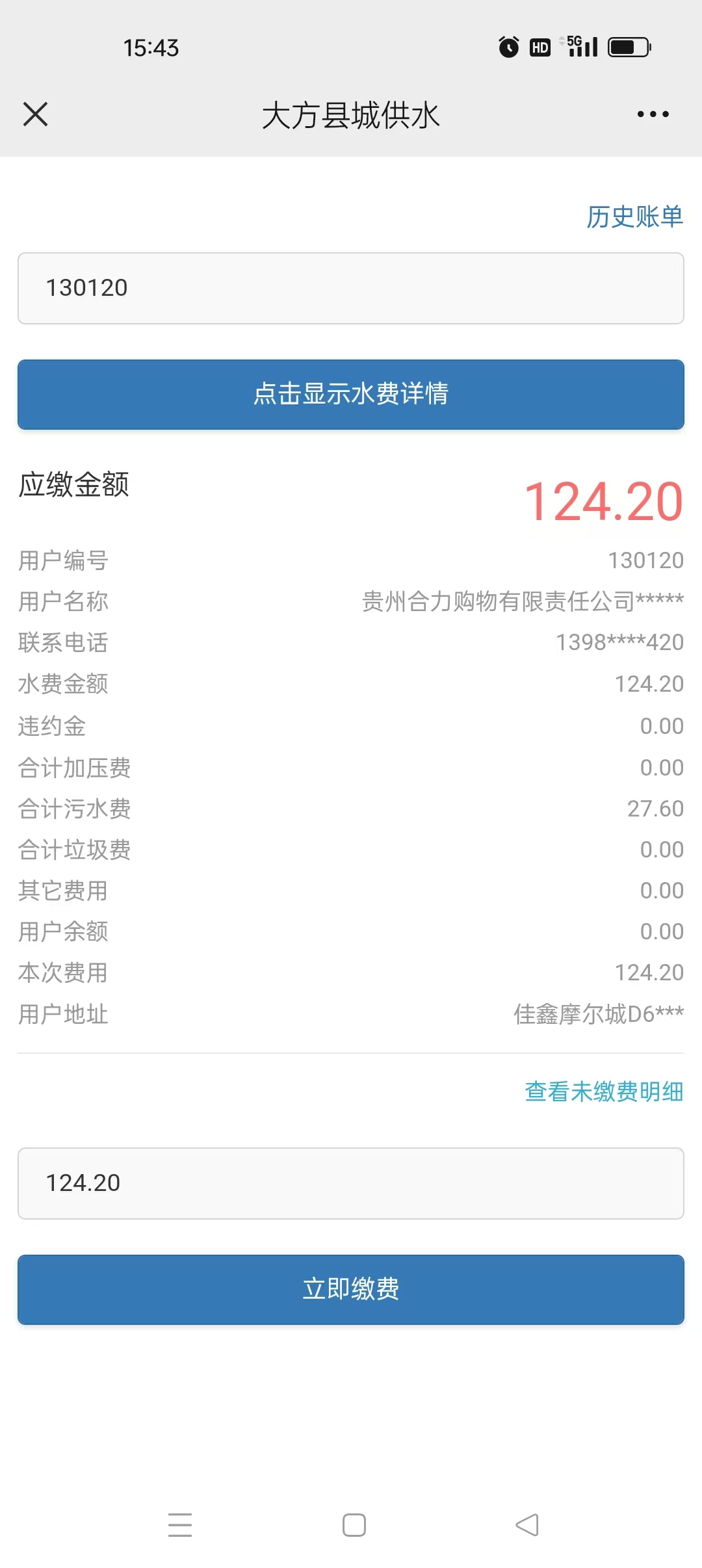Viewport: 702px width, 1568px height.
Task: Open the three-dot overflow menu
Action: pyautogui.click(x=653, y=114)
